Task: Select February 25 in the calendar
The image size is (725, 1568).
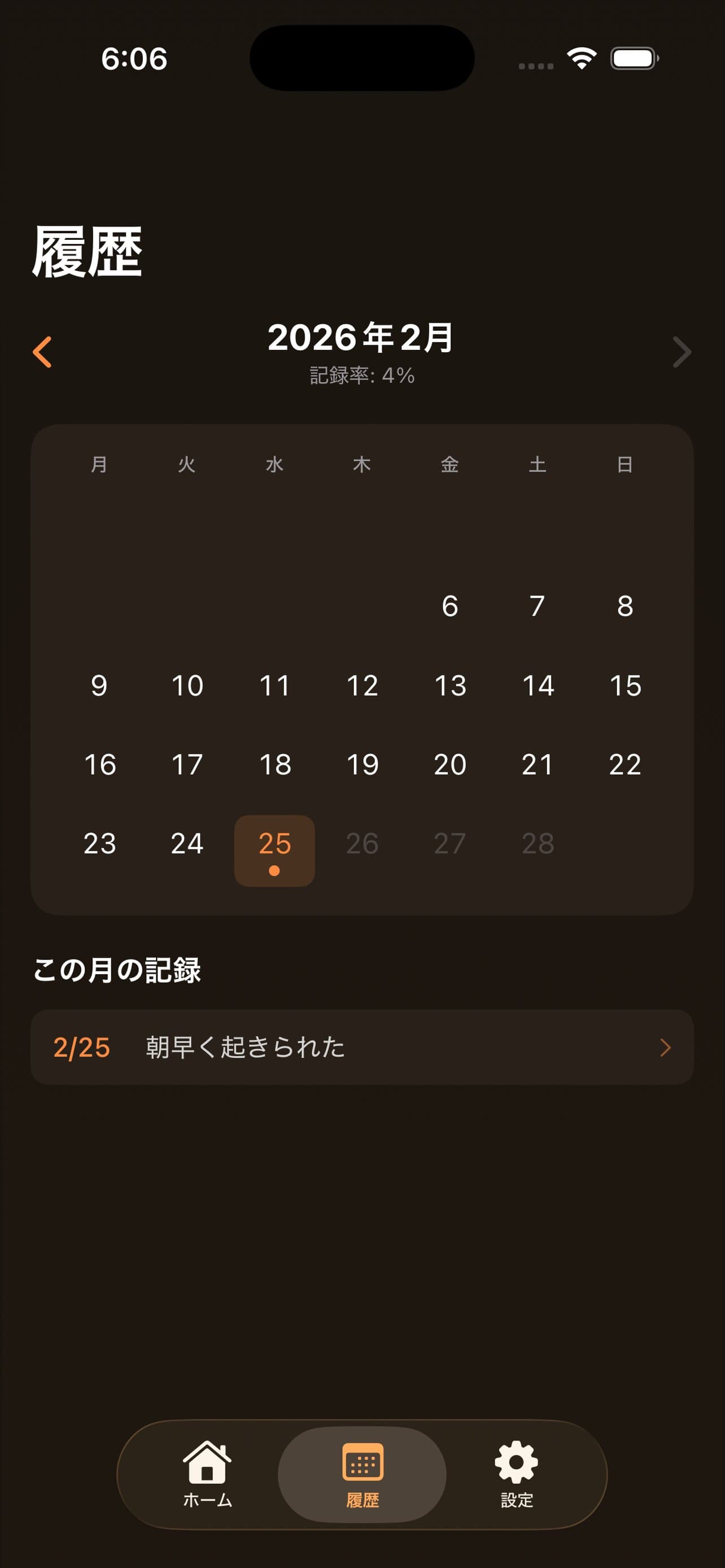Action: pyautogui.click(x=274, y=849)
